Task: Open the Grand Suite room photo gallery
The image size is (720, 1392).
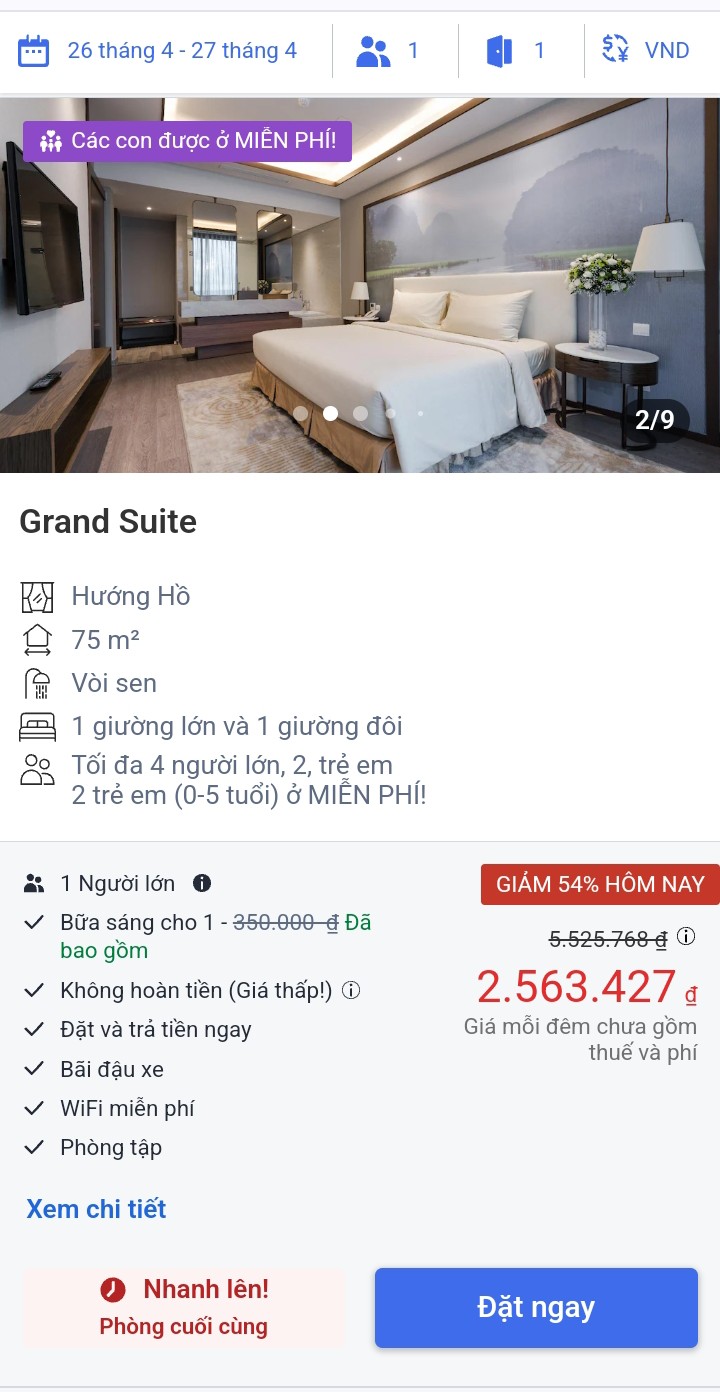Action: (x=360, y=285)
